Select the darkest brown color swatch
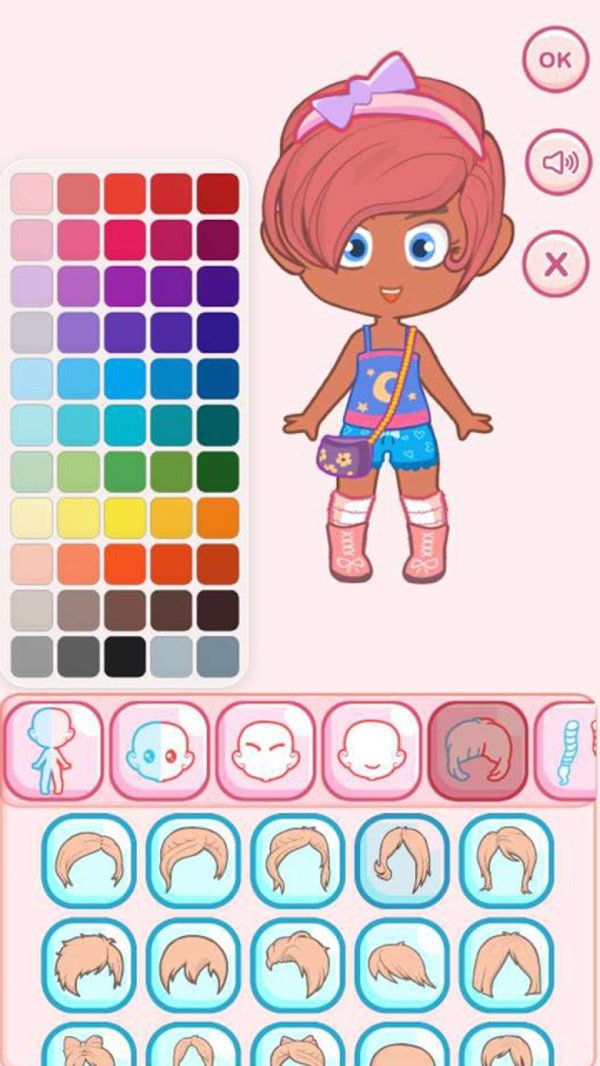600x1066 pixels. click(217, 610)
